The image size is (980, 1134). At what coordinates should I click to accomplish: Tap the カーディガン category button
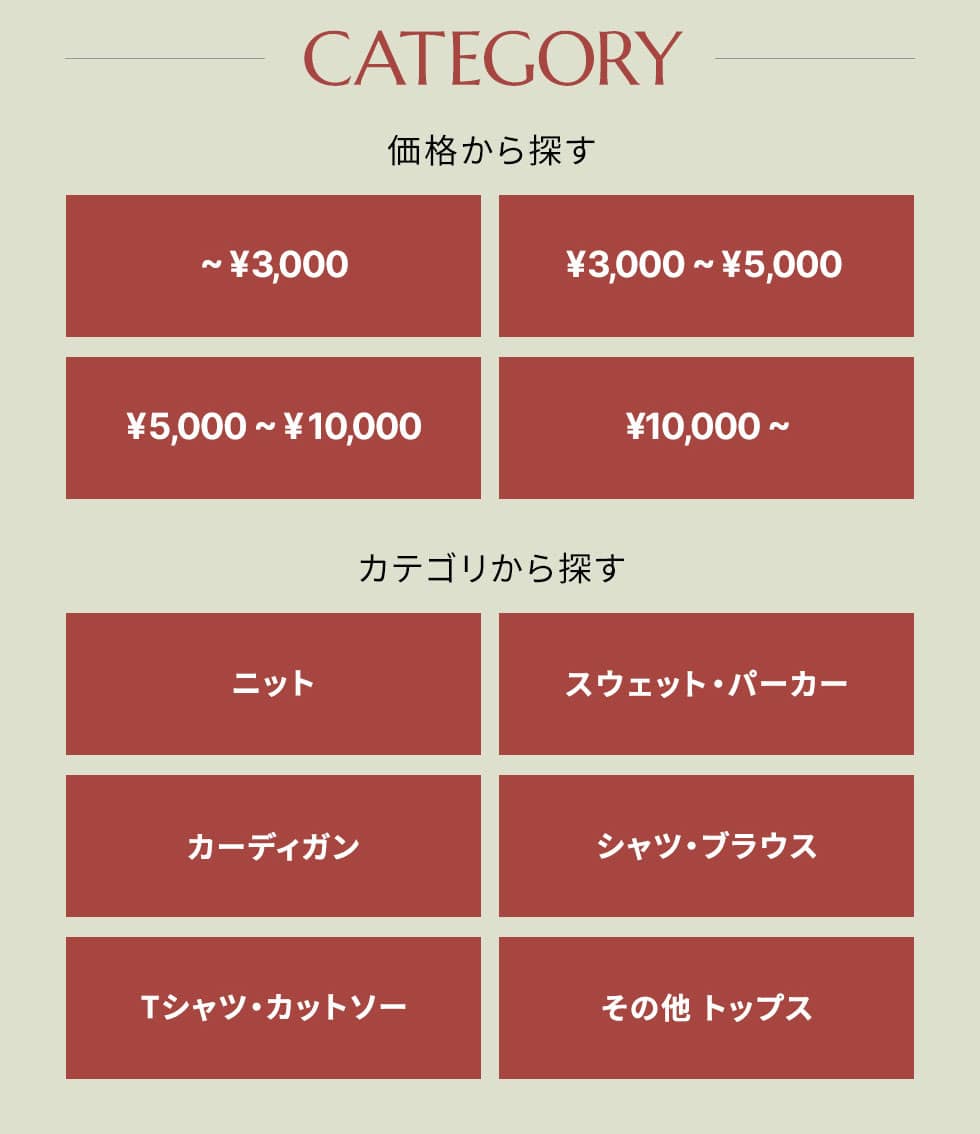pos(273,846)
